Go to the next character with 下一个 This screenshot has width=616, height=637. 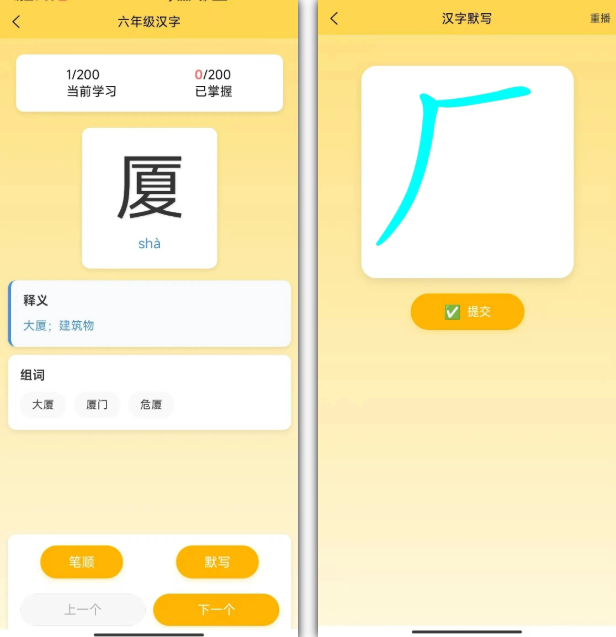coord(216,609)
